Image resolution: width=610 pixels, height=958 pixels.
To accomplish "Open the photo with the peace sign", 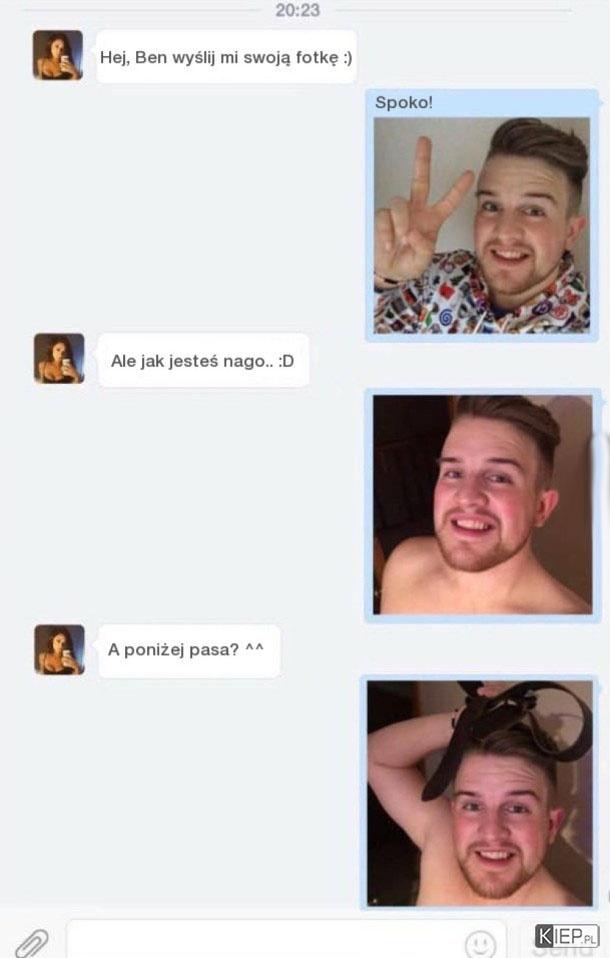I will tap(481, 225).
